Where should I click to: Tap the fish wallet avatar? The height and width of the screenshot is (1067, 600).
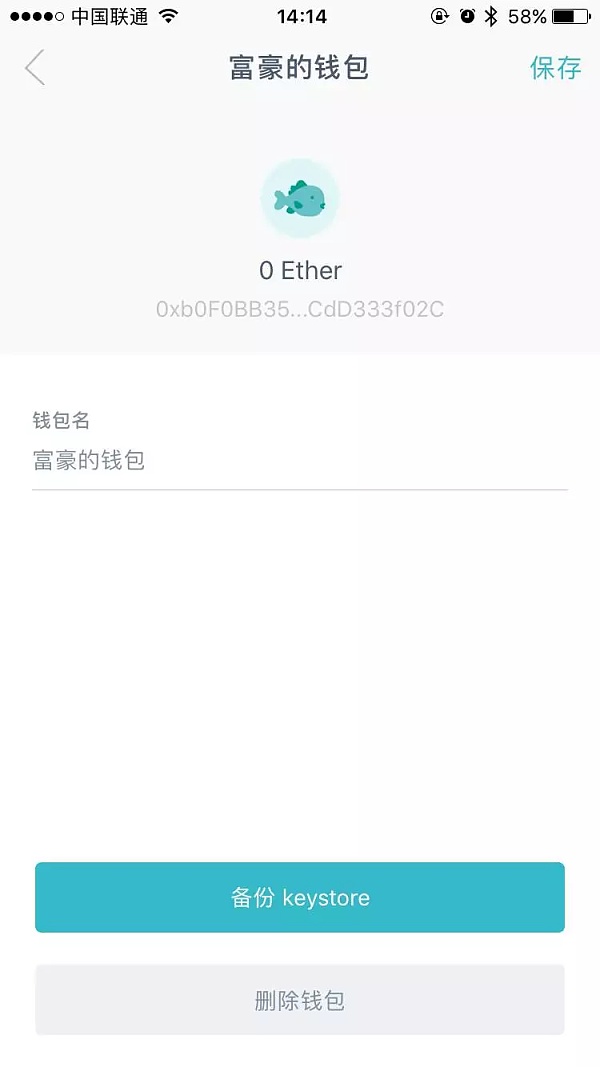(x=300, y=198)
